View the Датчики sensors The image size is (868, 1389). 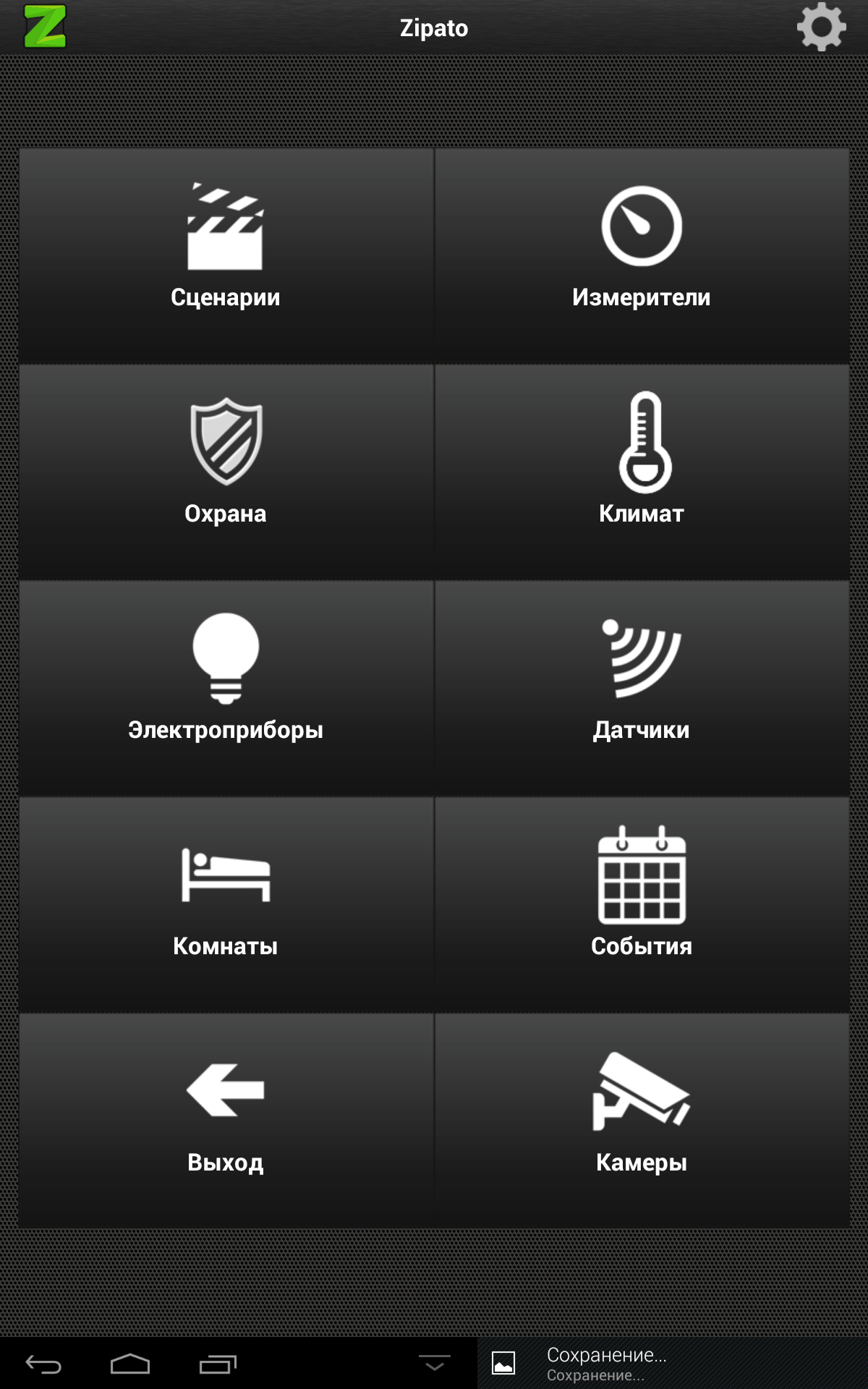[642, 688]
